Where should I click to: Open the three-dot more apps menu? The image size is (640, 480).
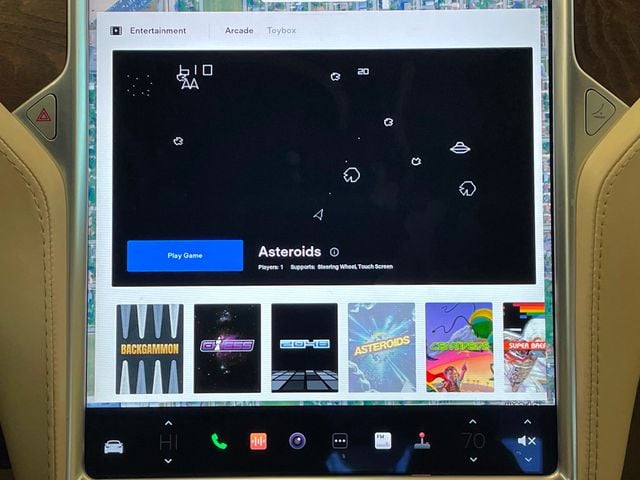[x=340, y=441]
